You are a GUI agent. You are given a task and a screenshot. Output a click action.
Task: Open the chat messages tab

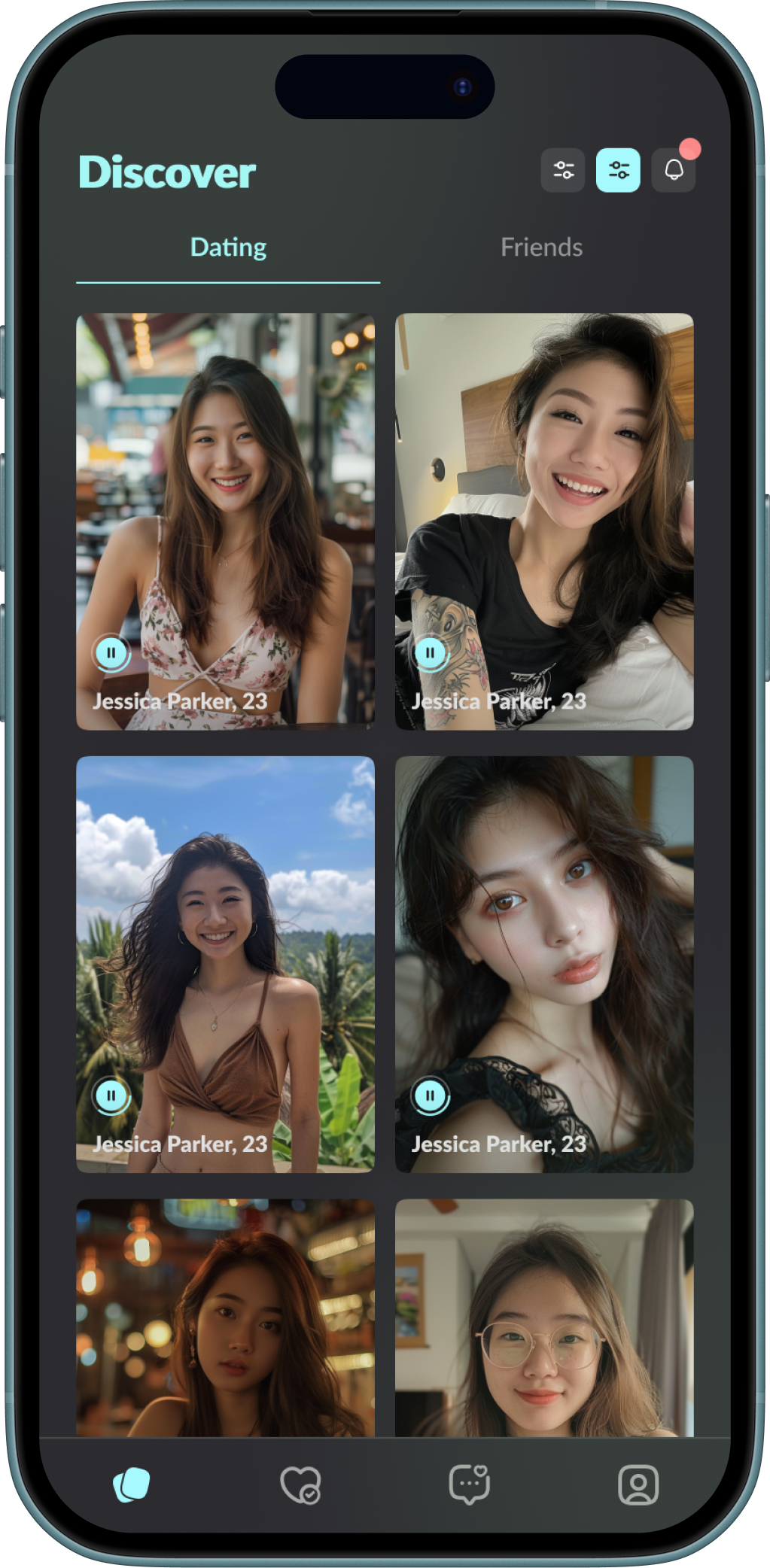[x=469, y=1485]
